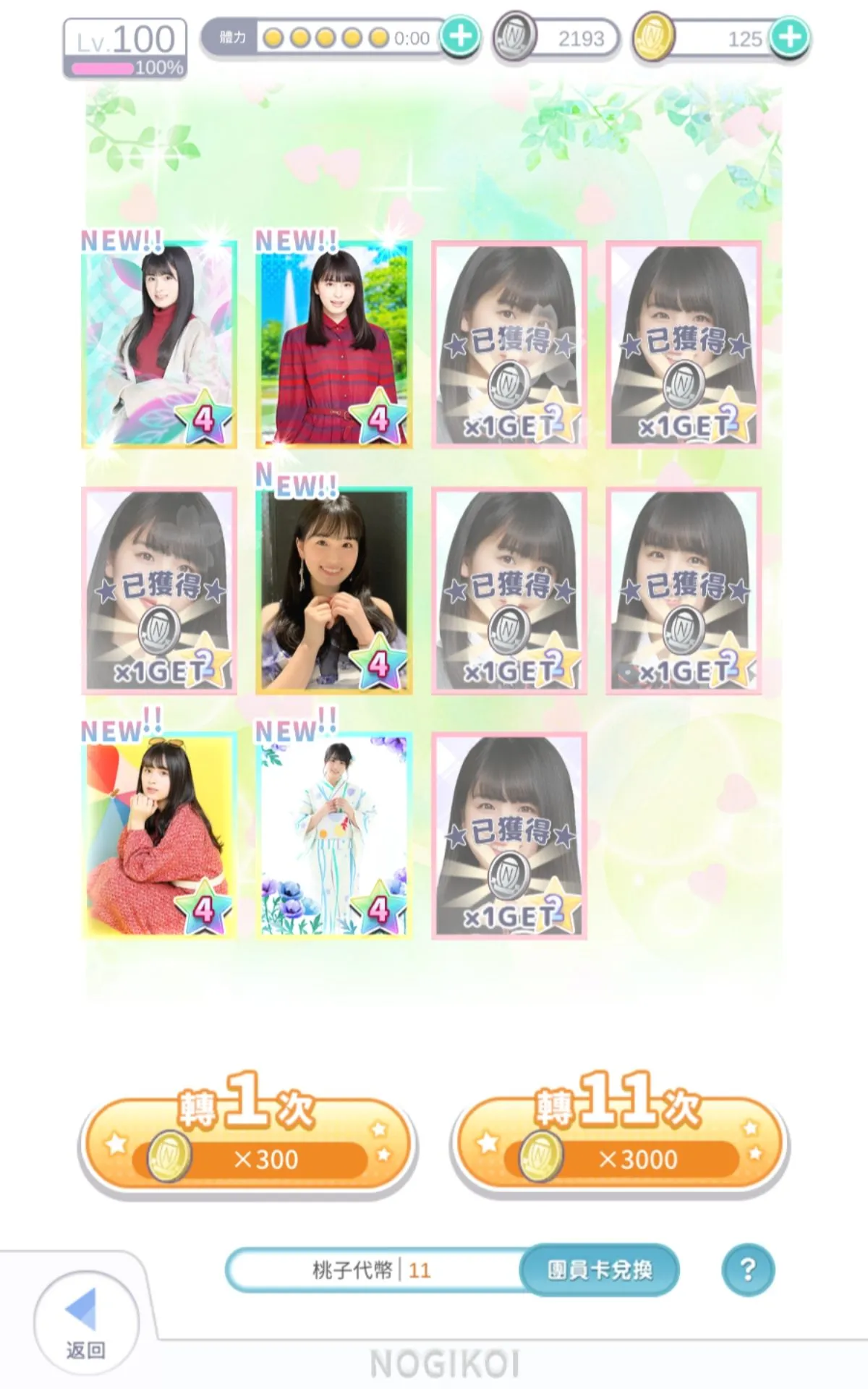Go back with the 返回 button
Image resolution: width=868 pixels, height=1389 pixels.
[x=85, y=1322]
